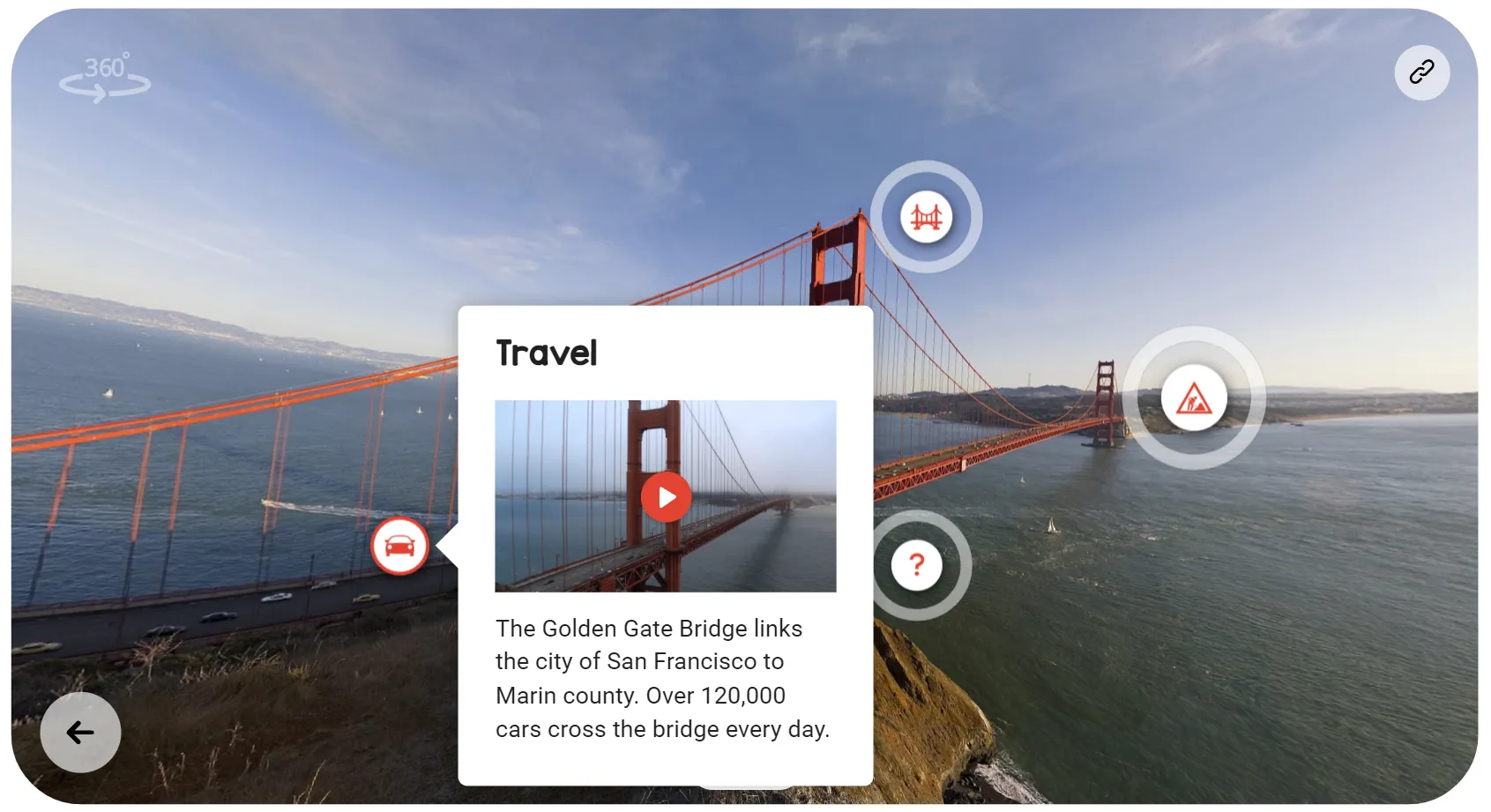The image size is (1491, 812).
Task: Tap the car hotspot for Travel
Action: pyautogui.click(x=399, y=546)
